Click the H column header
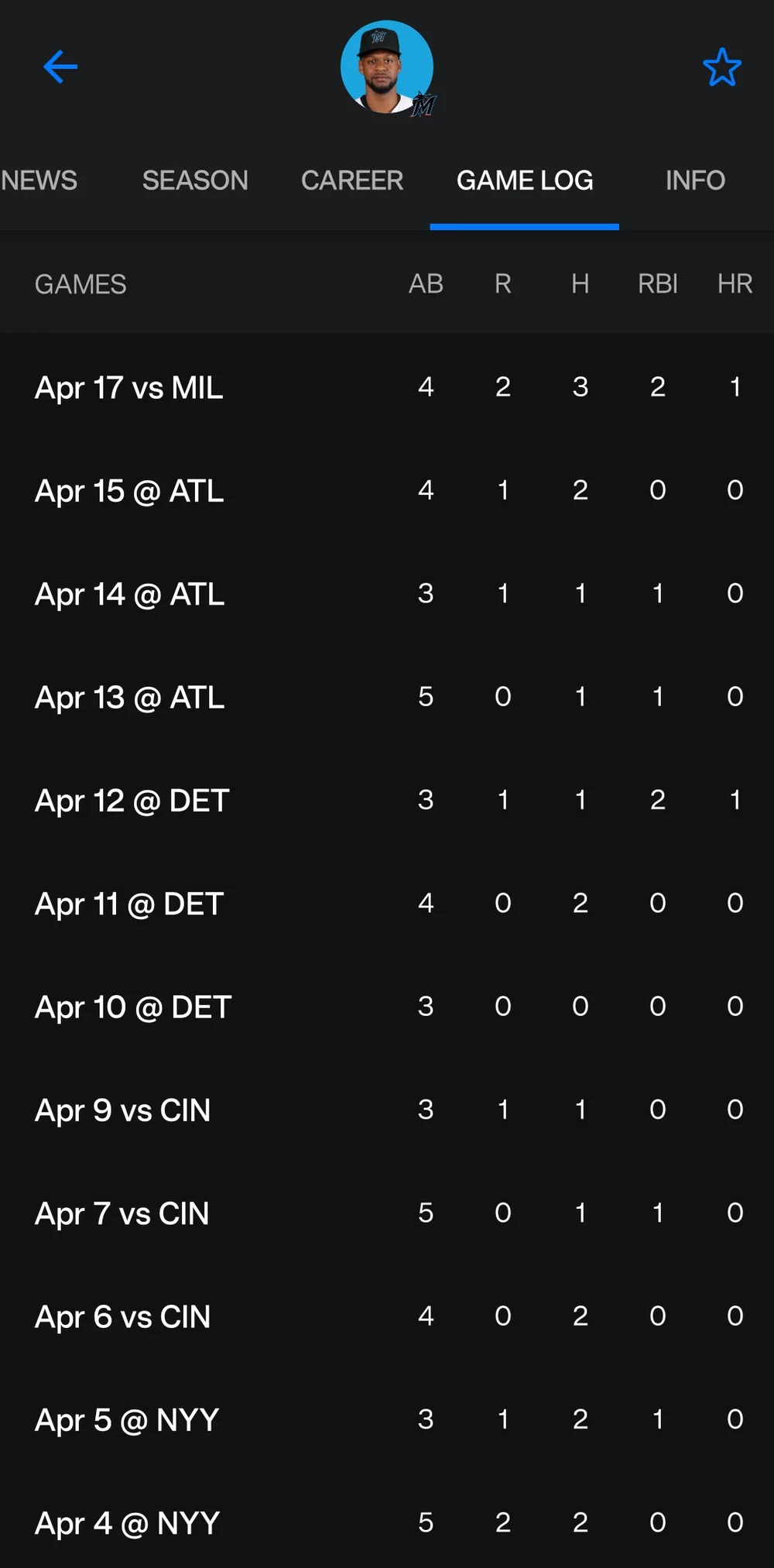774x1568 pixels. tap(580, 283)
